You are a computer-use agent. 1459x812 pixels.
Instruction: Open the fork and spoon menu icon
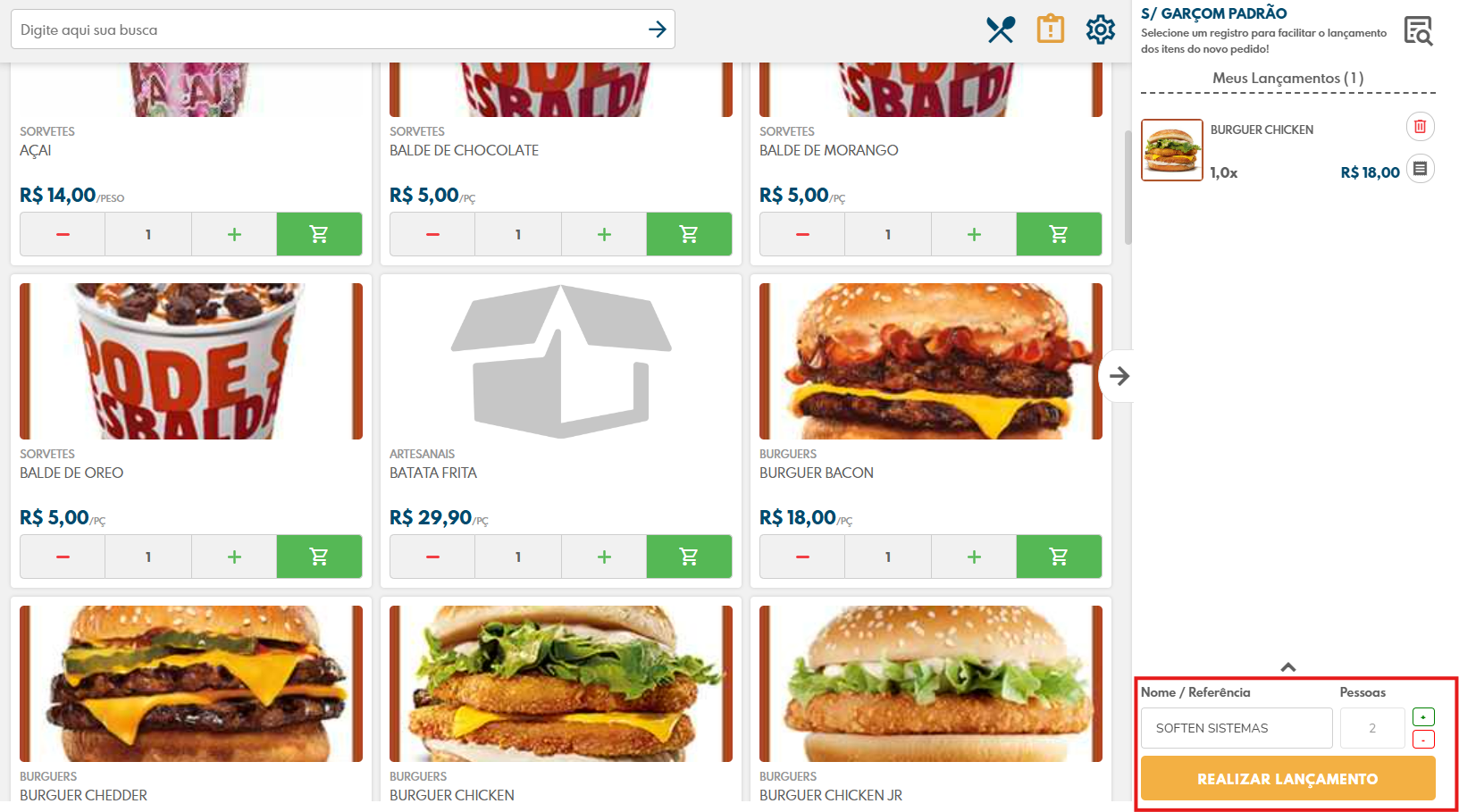pos(1001,29)
